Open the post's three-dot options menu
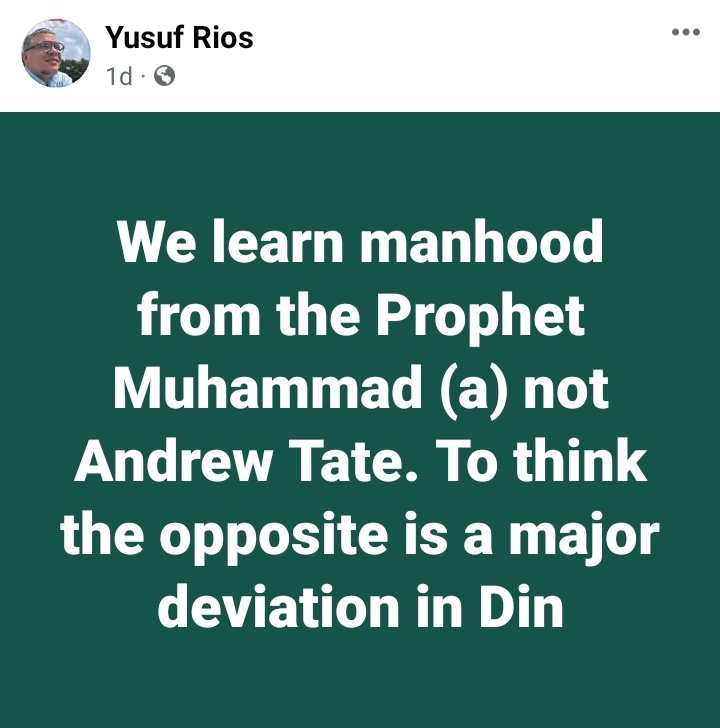Image resolution: width=720 pixels, height=728 pixels. (685, 33)
